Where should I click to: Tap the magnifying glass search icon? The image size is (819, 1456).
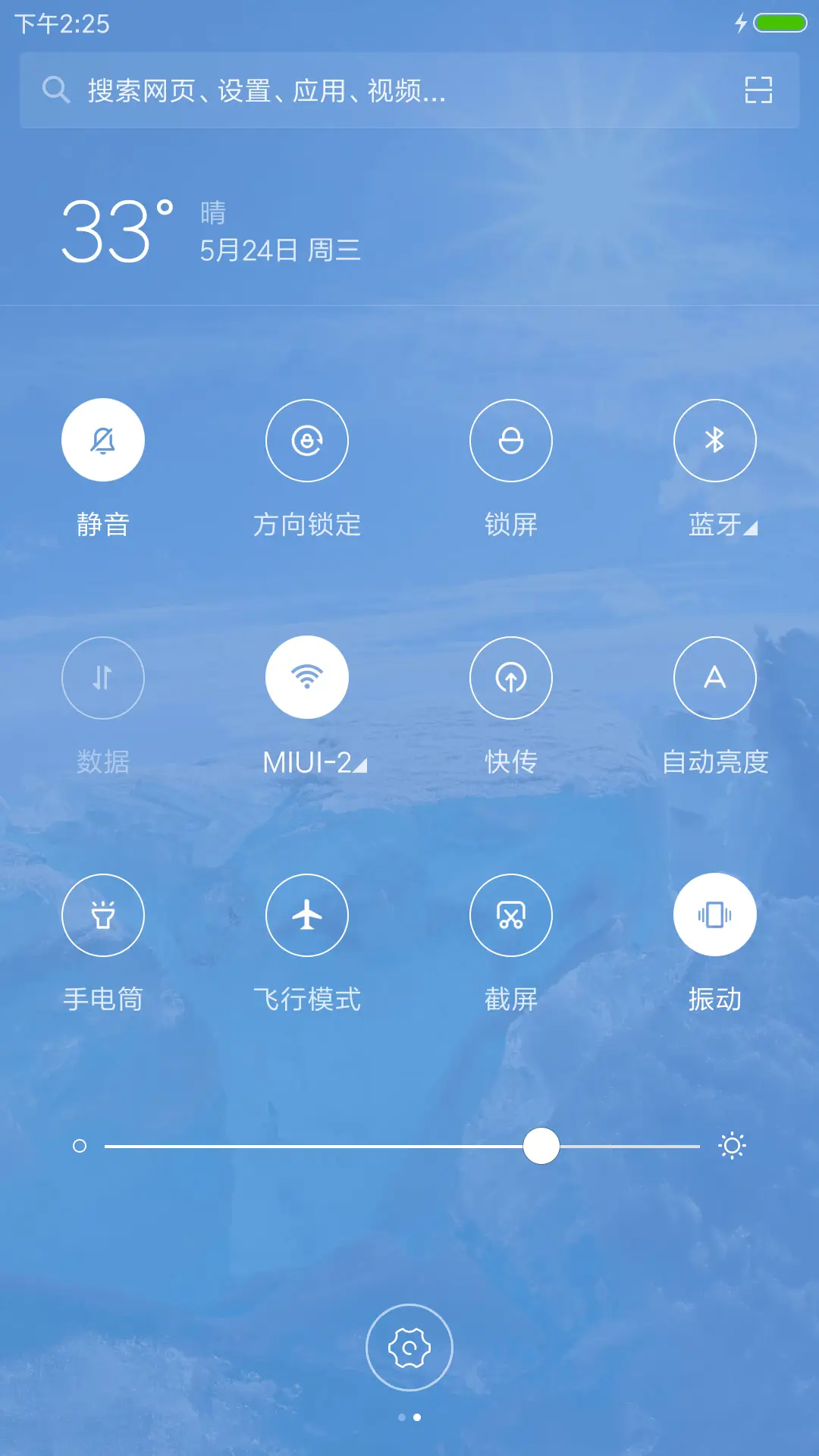click(55, 90)
